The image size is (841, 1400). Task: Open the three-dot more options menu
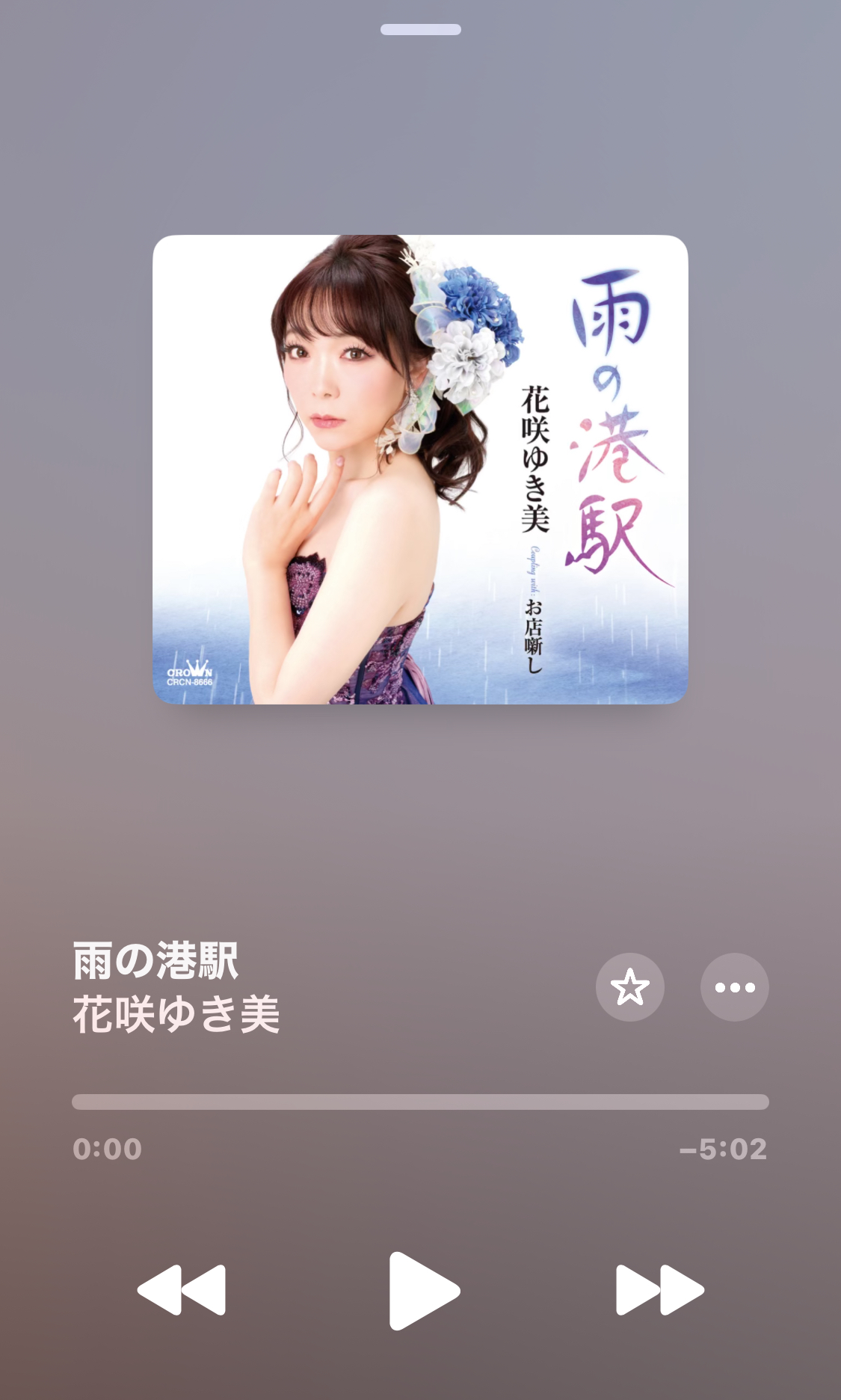[735, 987]
